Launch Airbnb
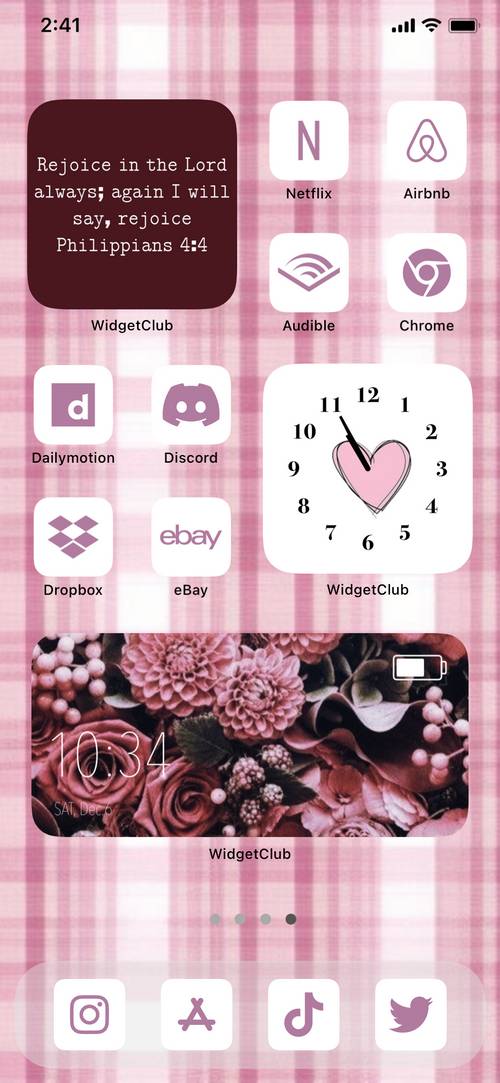Viewport: 500px width, 1083px height. point(427,141)
